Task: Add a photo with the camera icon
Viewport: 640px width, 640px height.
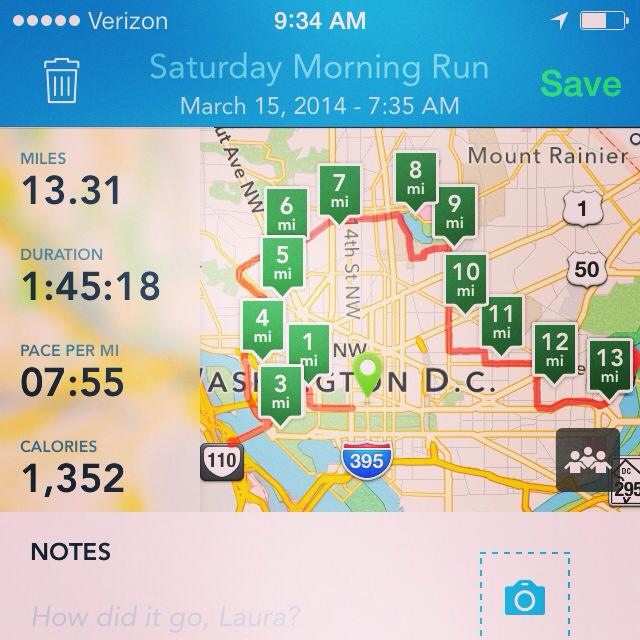Action: click(x=524, y=599)
